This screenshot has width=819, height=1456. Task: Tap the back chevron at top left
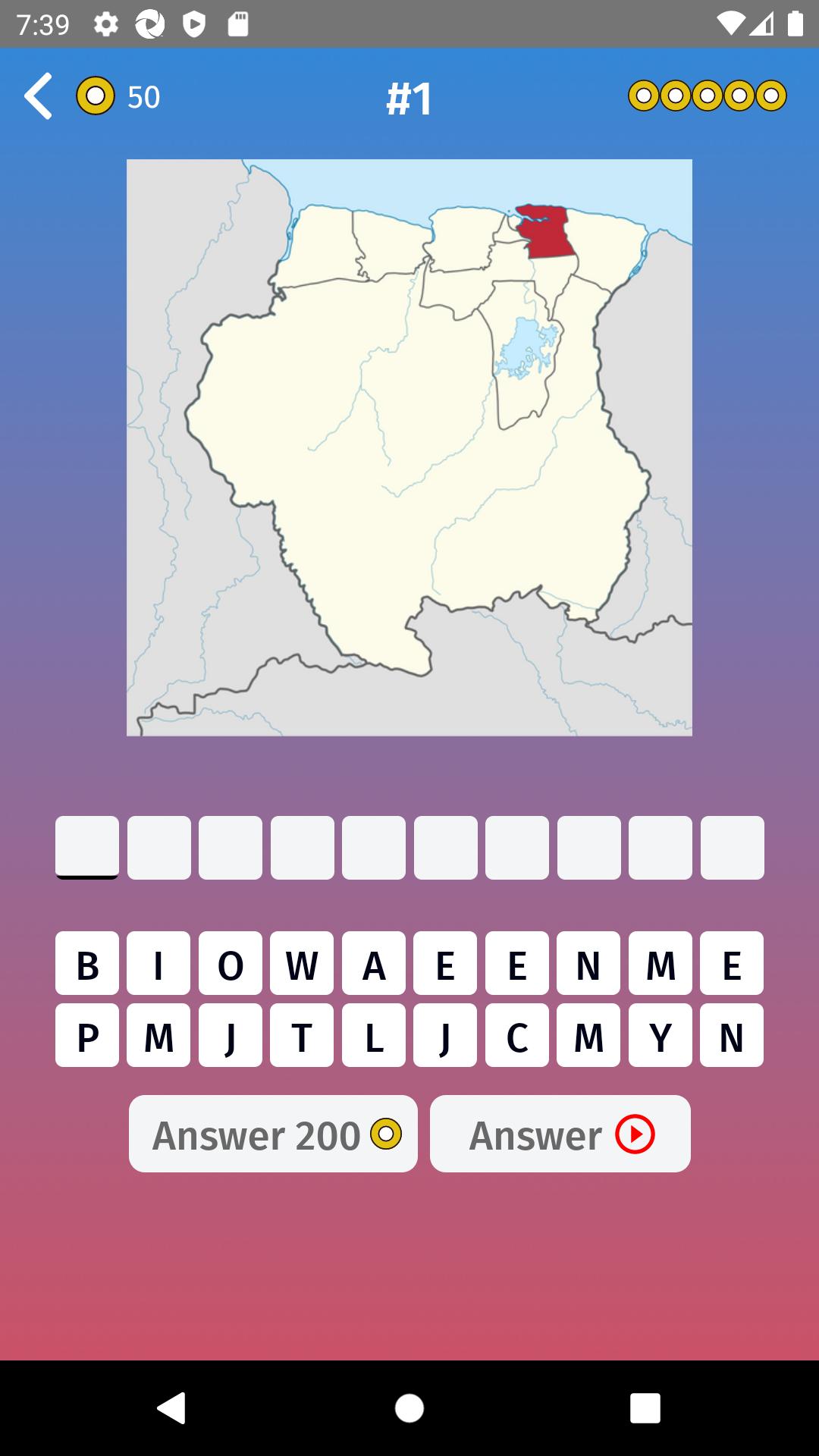point(38,97)
